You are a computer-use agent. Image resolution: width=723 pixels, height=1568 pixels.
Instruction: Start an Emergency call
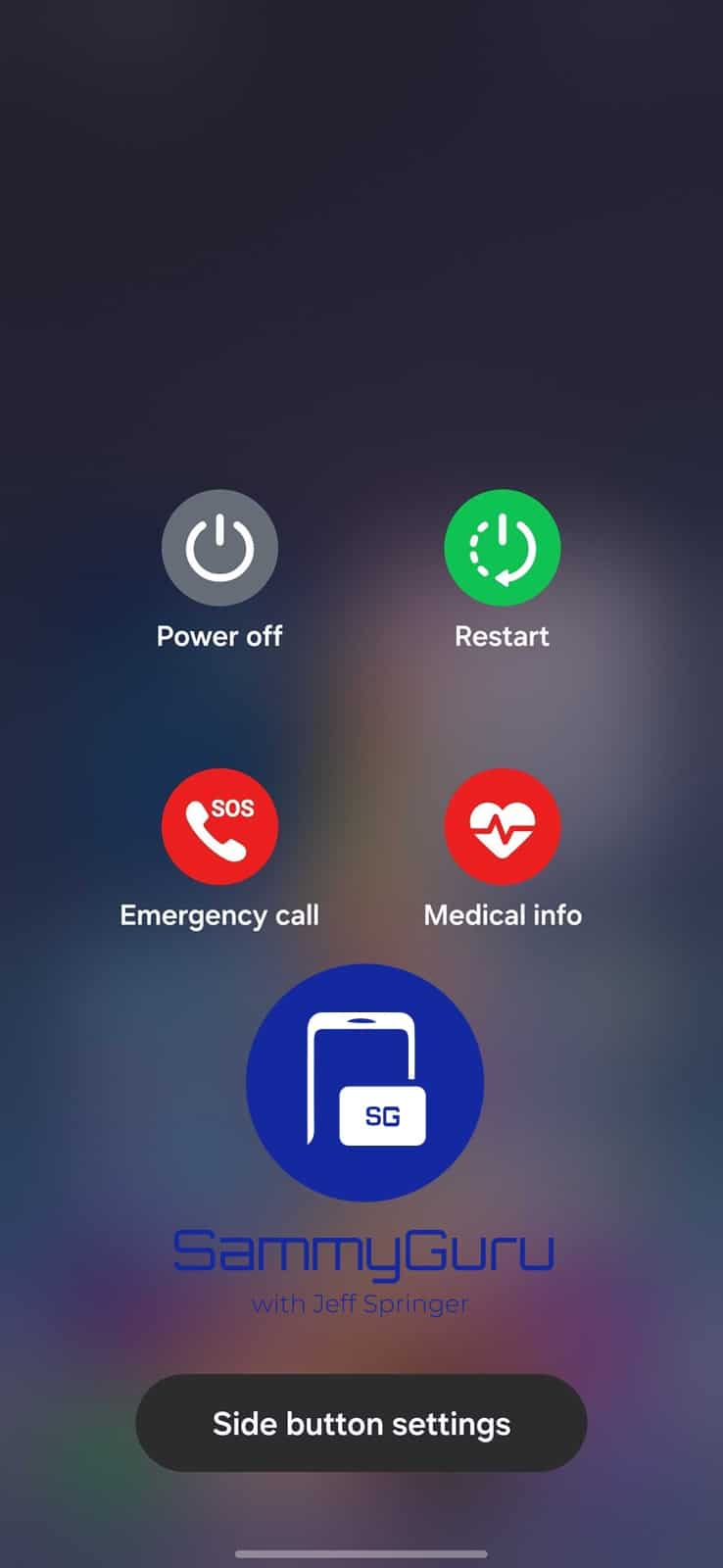(219, 826)
